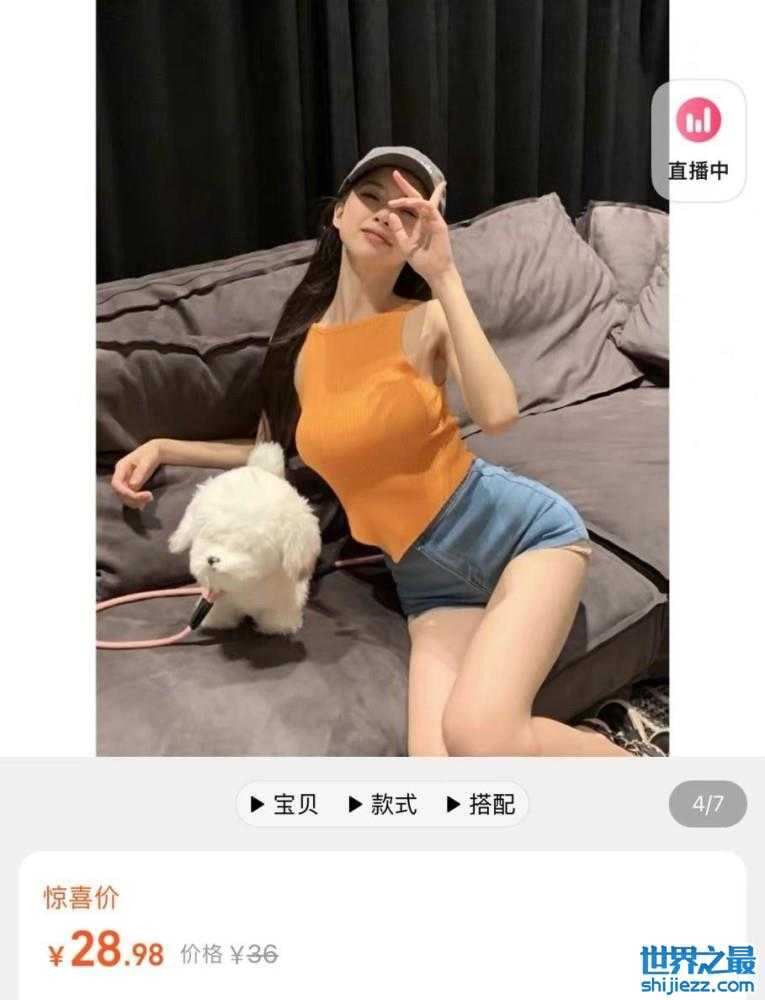Switch to the 款式 section
This screenshot has width=765, height=1000.
tap(382, 804)
